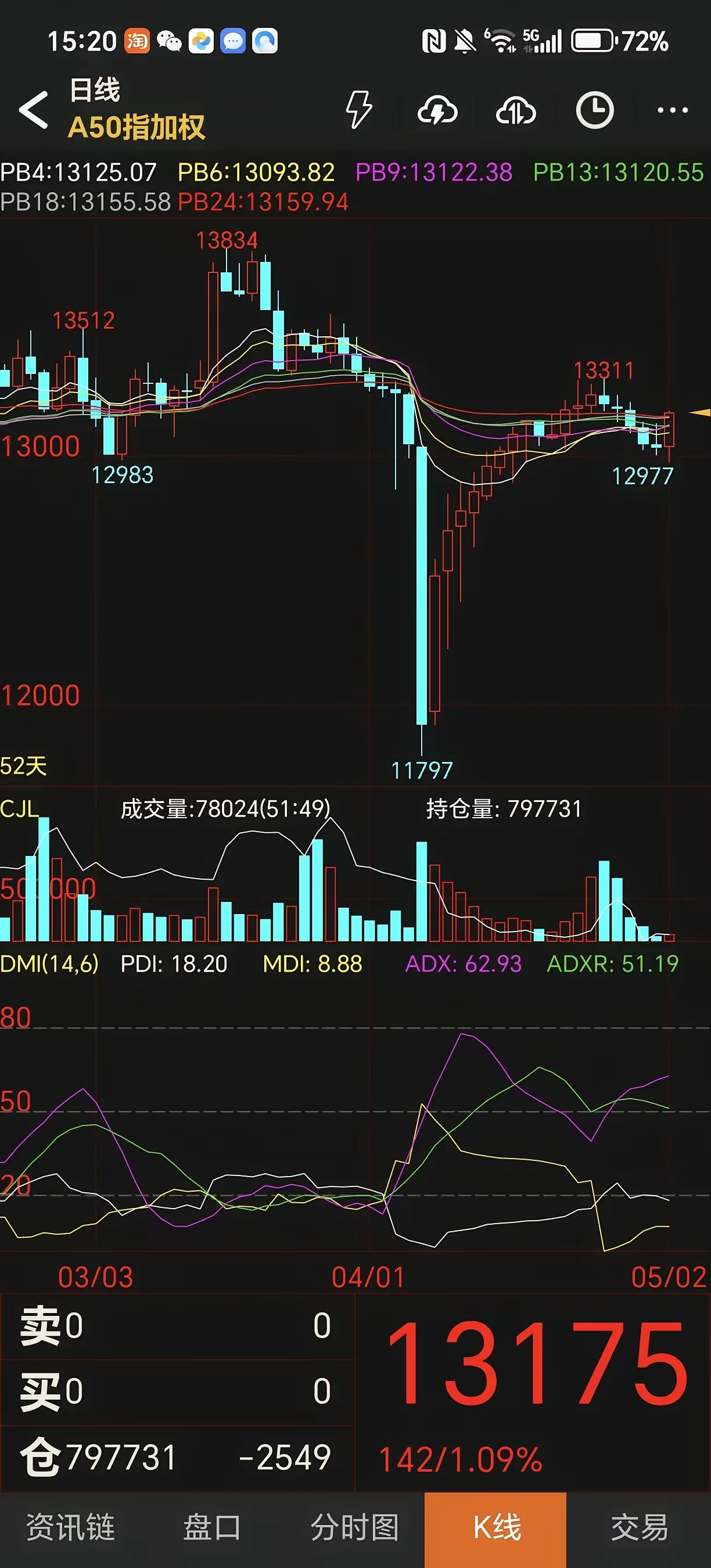Tap the lightning bolt icon
Viewport: 711px width, 1568px height.
pos(358,110)
